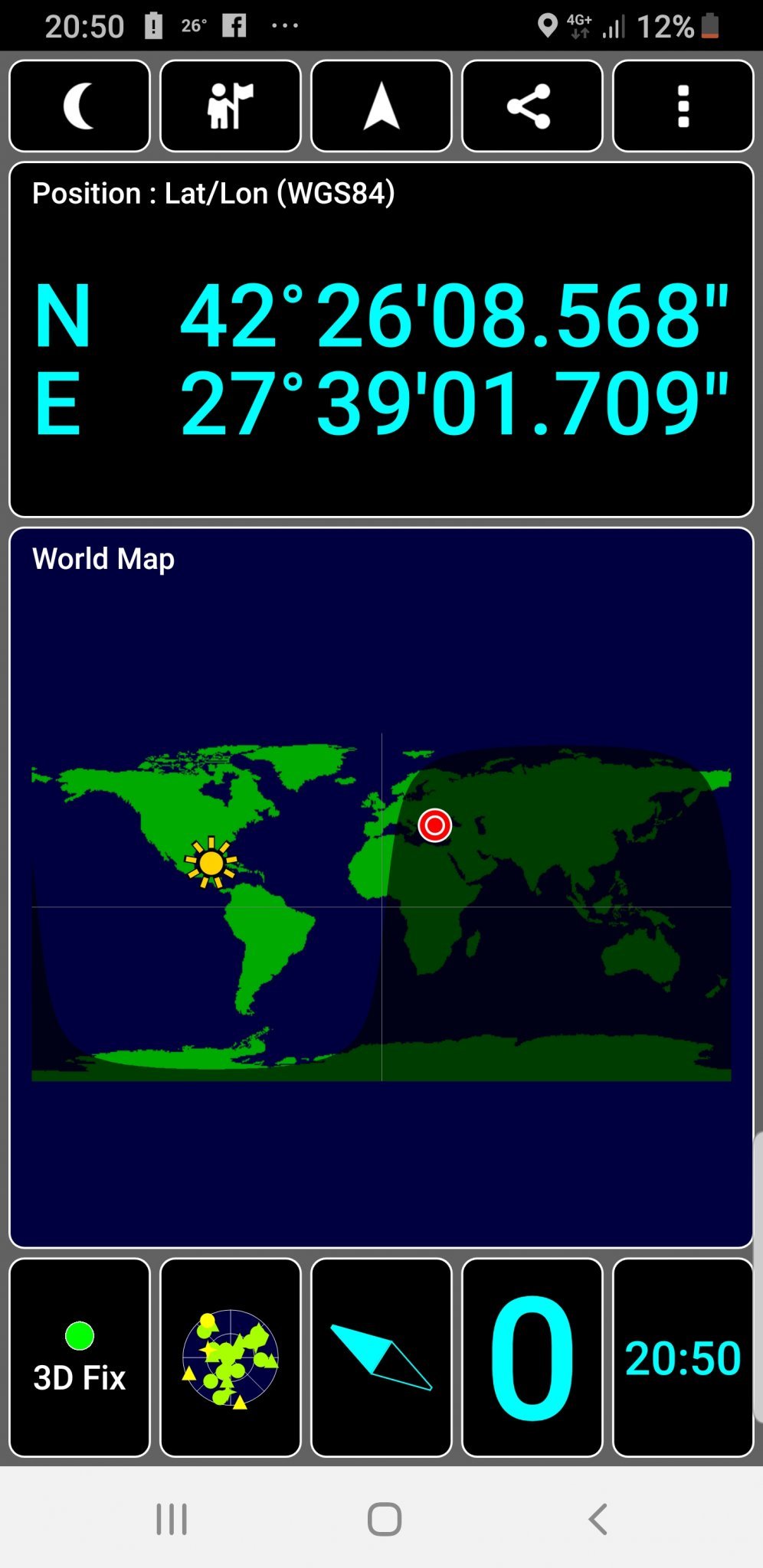Open recent apps from the navigation bar
The width and height of the screenshot is (763, 1568).
click(172, 1519)
